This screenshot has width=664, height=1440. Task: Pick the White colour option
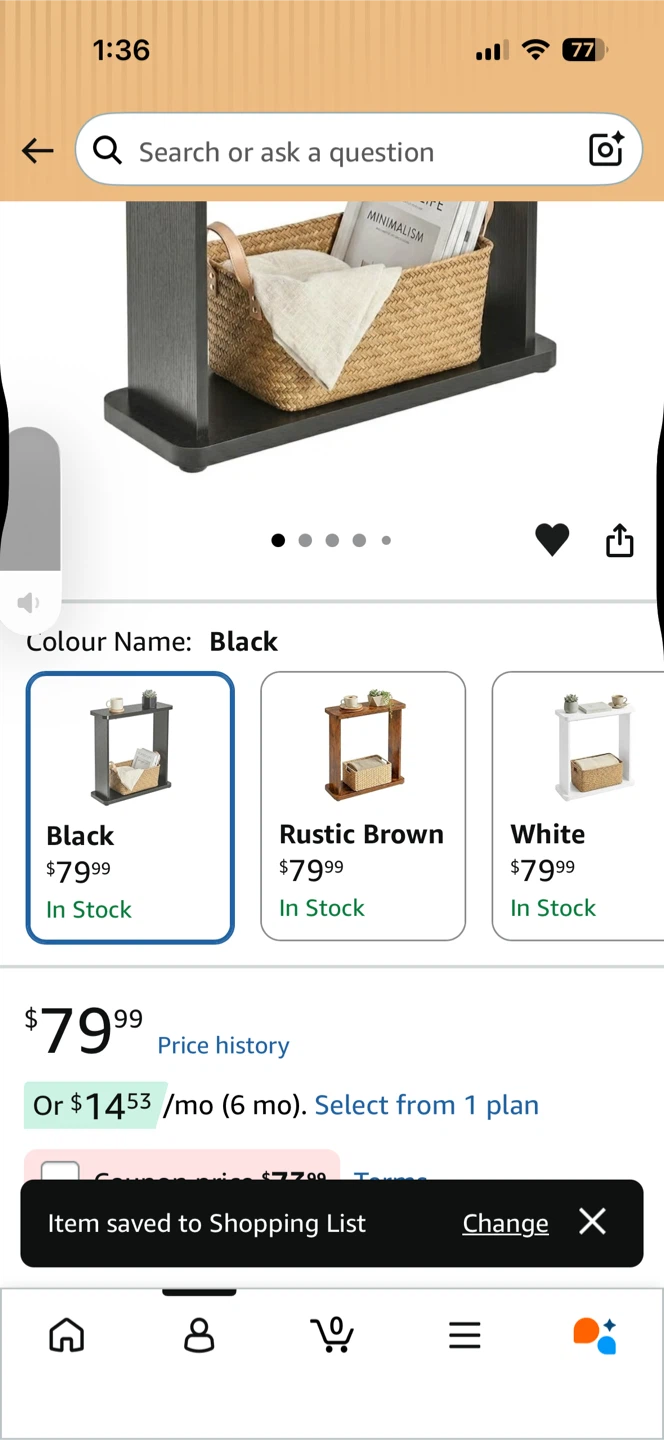point(578,806)
